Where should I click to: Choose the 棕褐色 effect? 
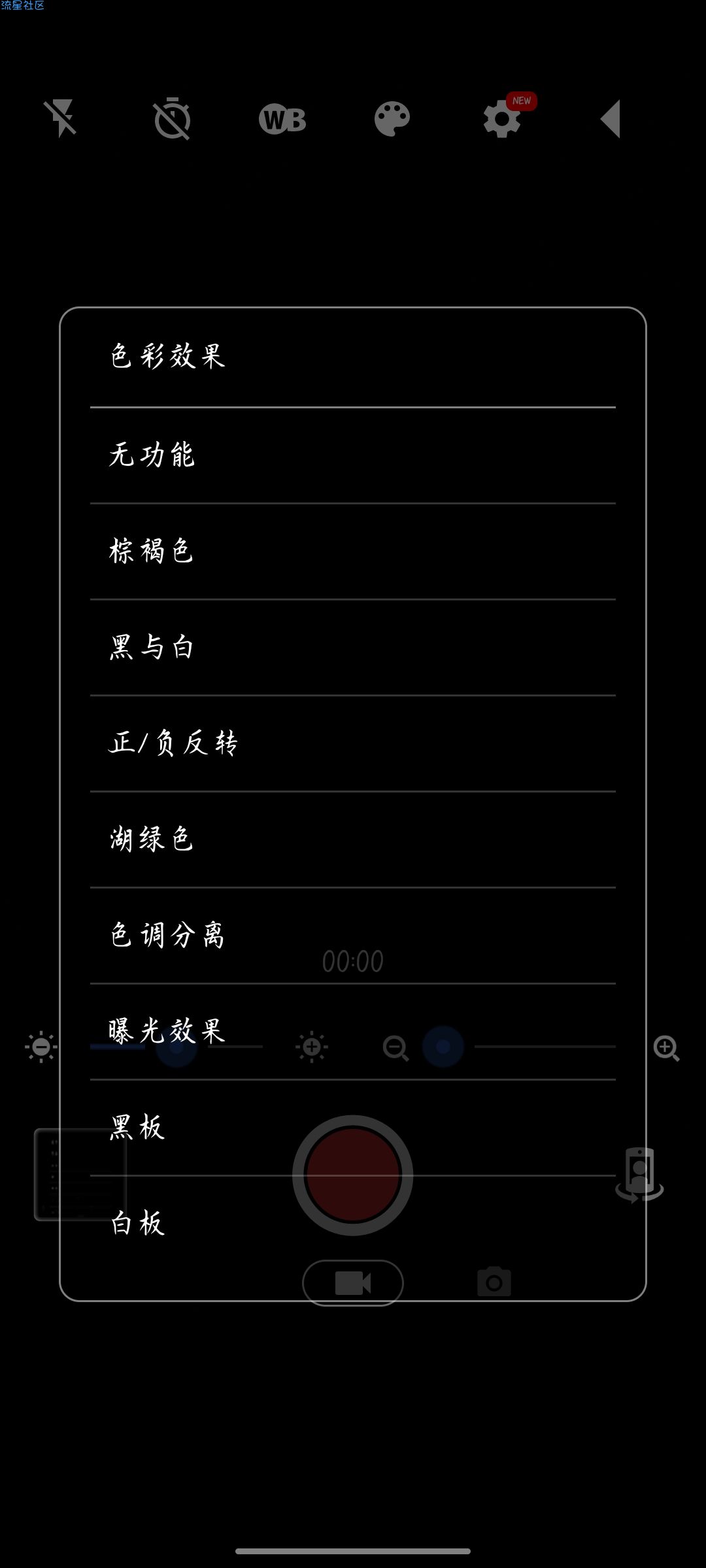coord(353,551)
